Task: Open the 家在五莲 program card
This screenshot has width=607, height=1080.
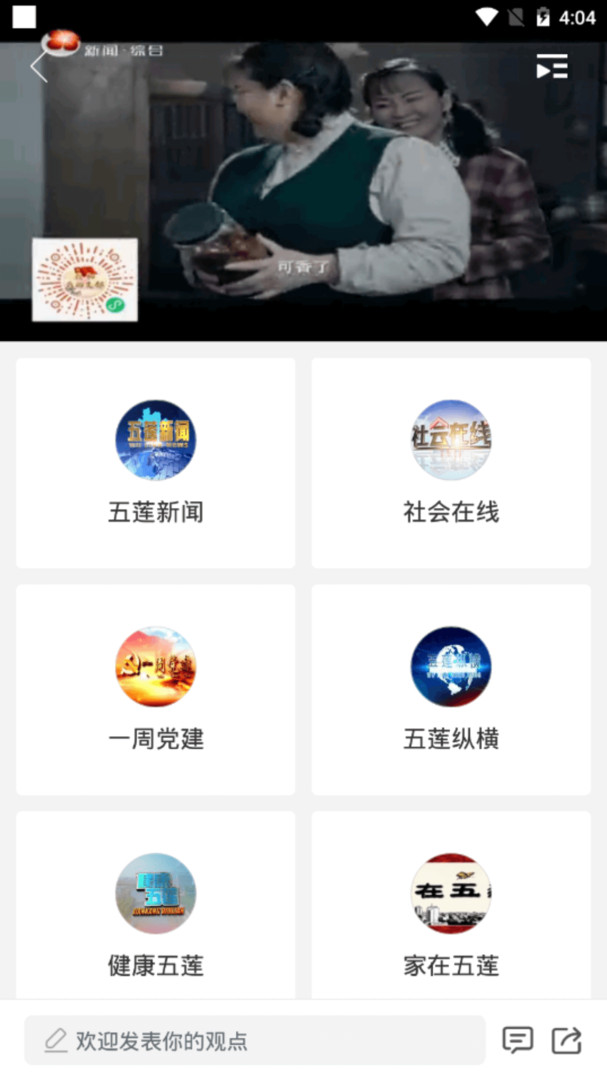Action: click(451, 905)
